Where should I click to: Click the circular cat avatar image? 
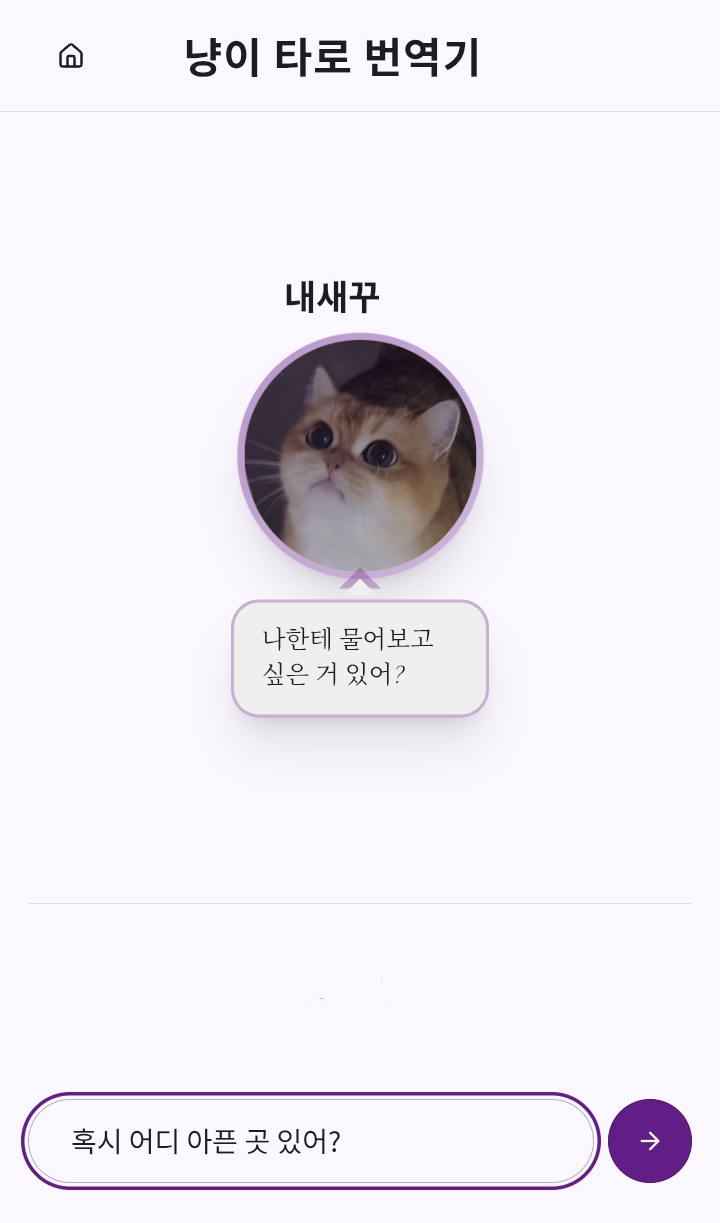360,455
